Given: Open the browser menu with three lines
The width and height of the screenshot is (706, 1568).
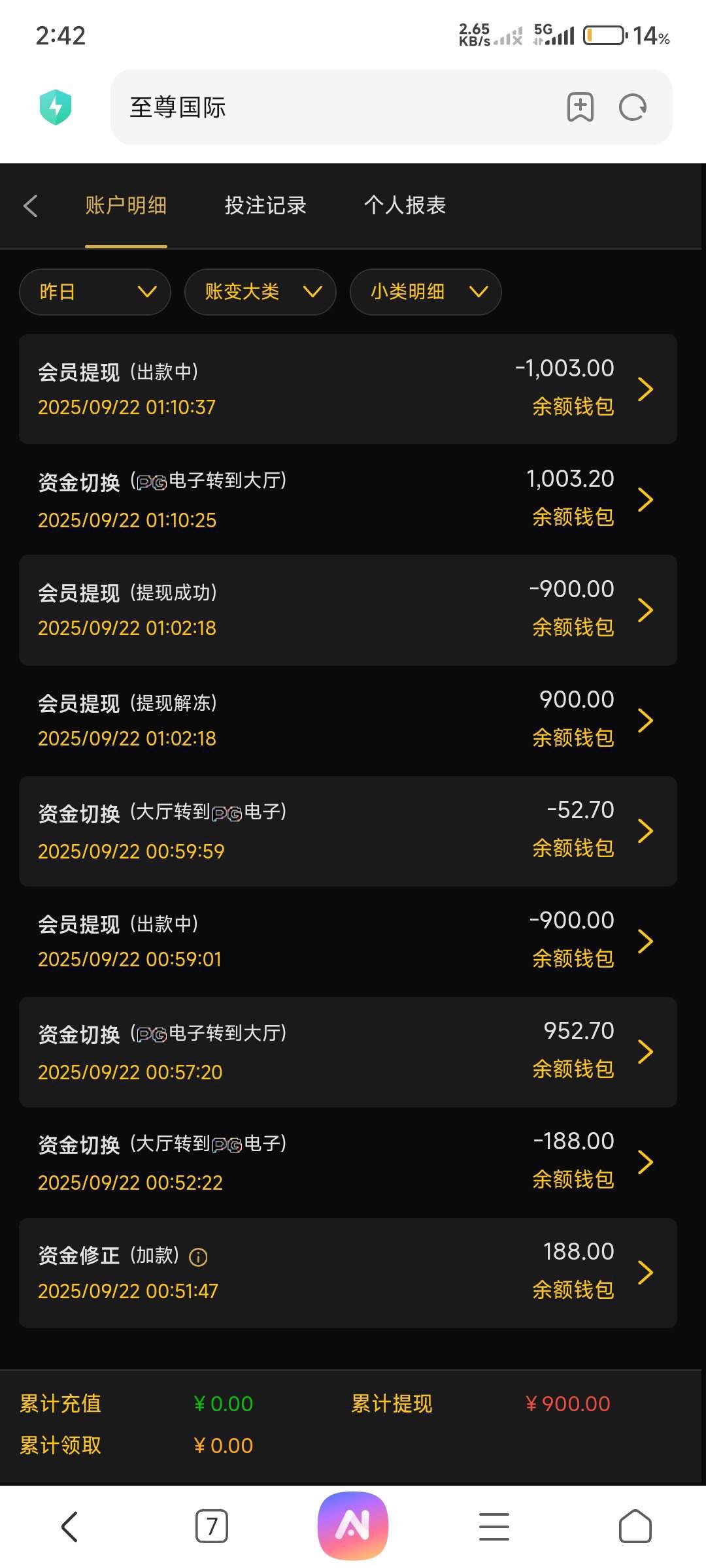Looking at the screenshot, I should click(494, 1526).
